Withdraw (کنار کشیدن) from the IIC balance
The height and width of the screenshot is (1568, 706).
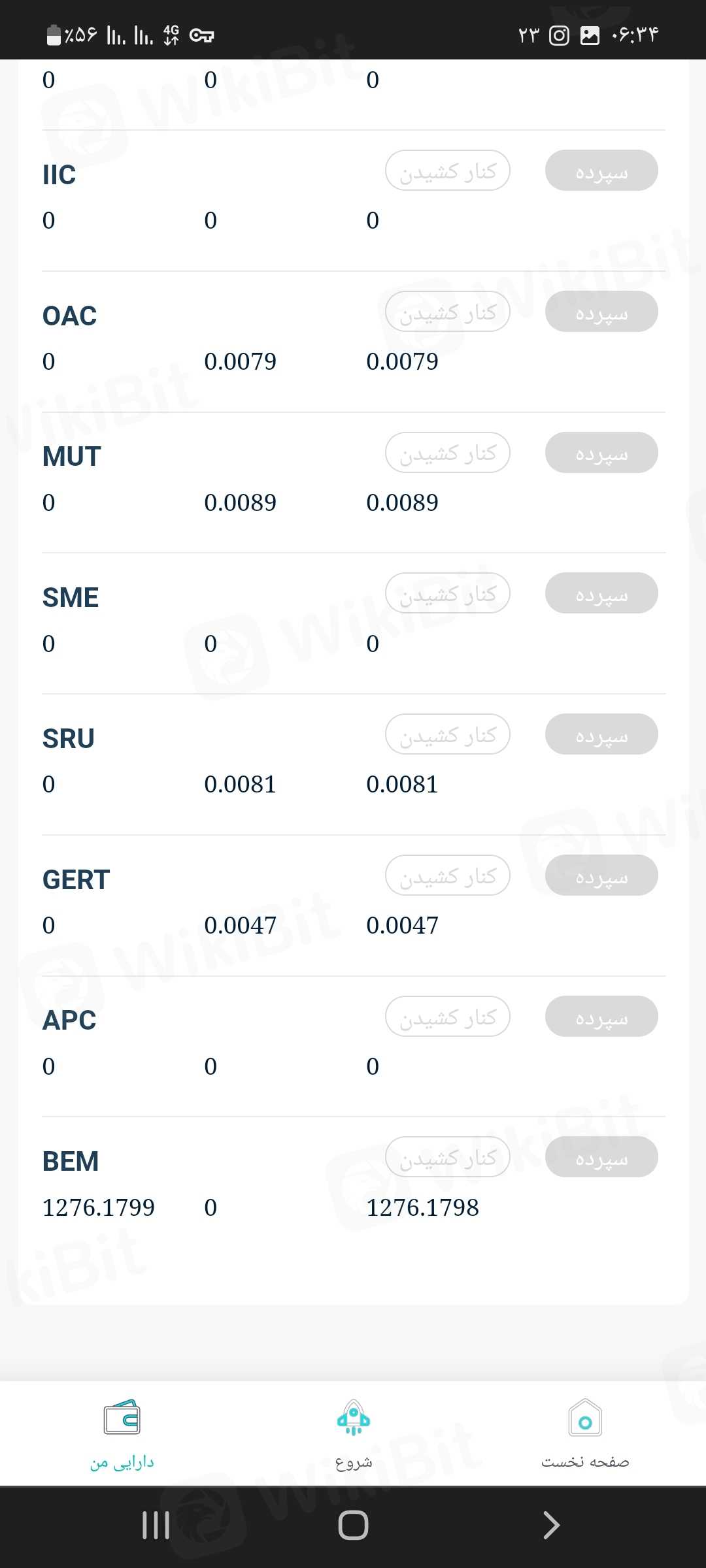448,171
